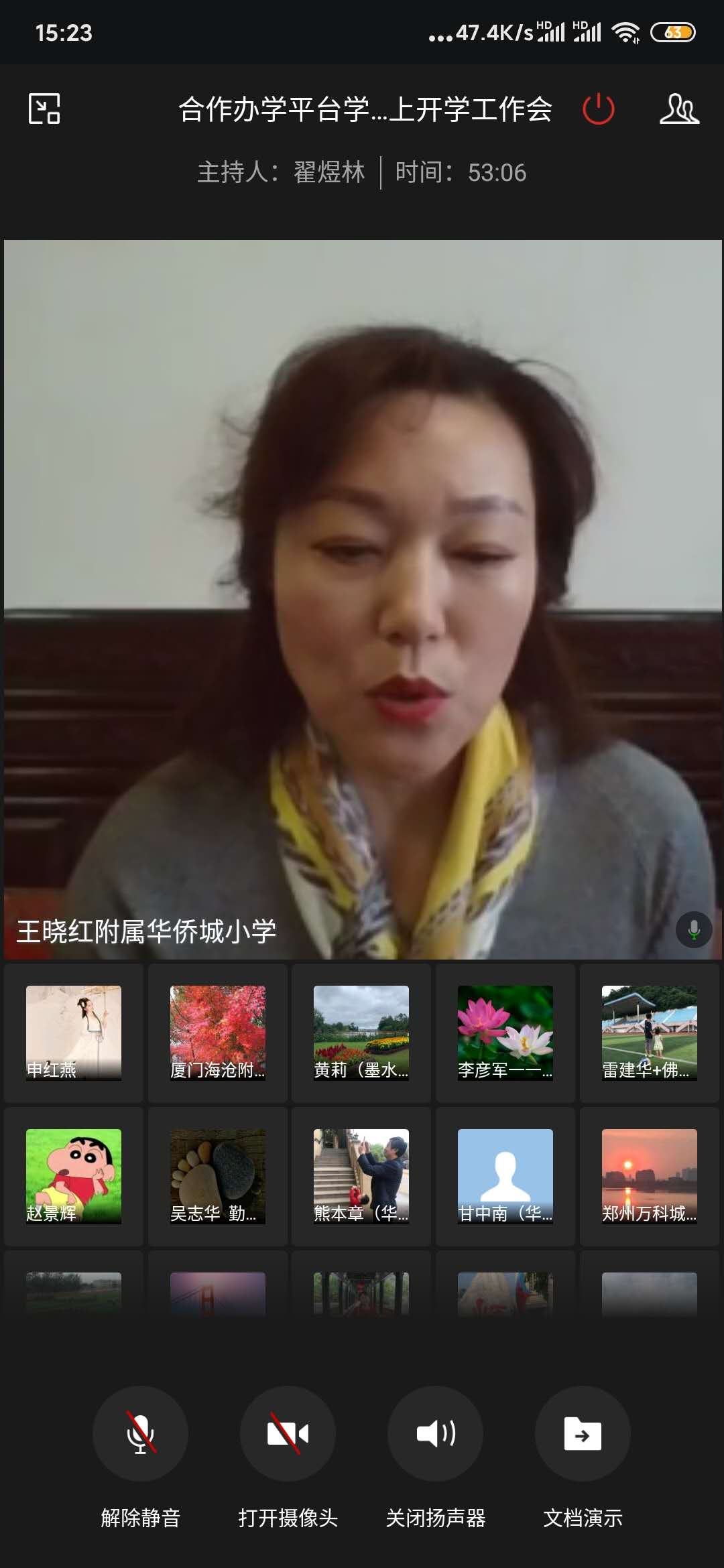The height and width of the screenshot is (1568, 724).
Task: Start 文档演示 document presentation
Action: point(583,1433)
